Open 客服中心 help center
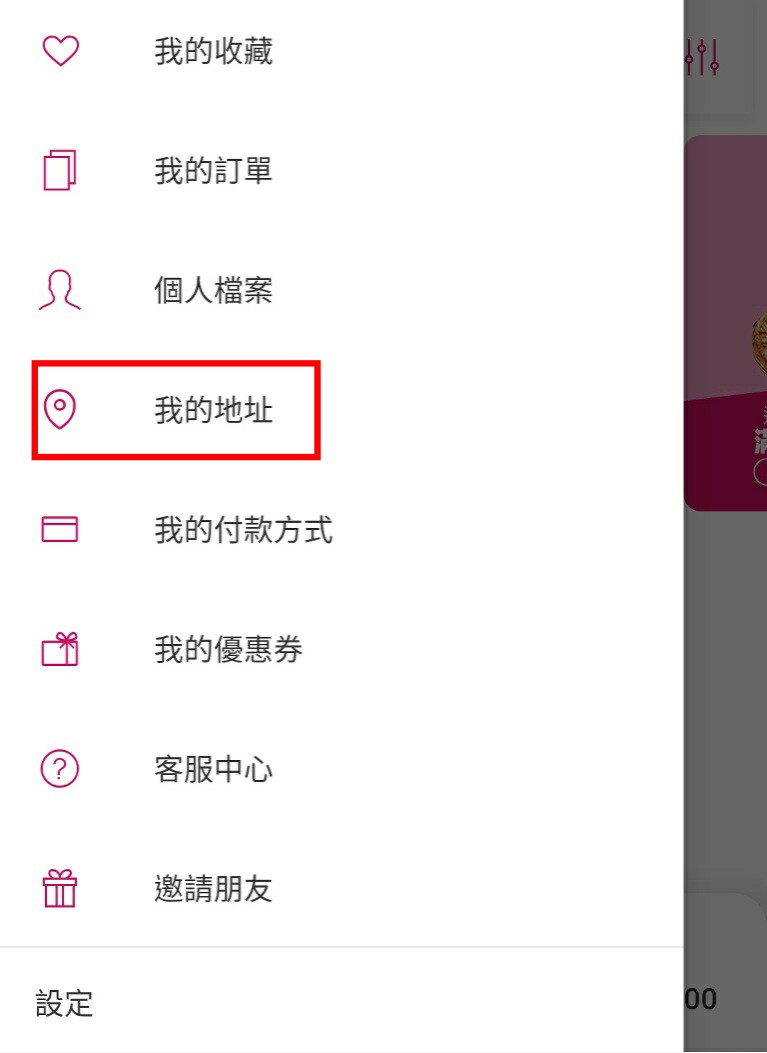The image size is (767, 1053). pyautogui.click(x=213, y=769)
